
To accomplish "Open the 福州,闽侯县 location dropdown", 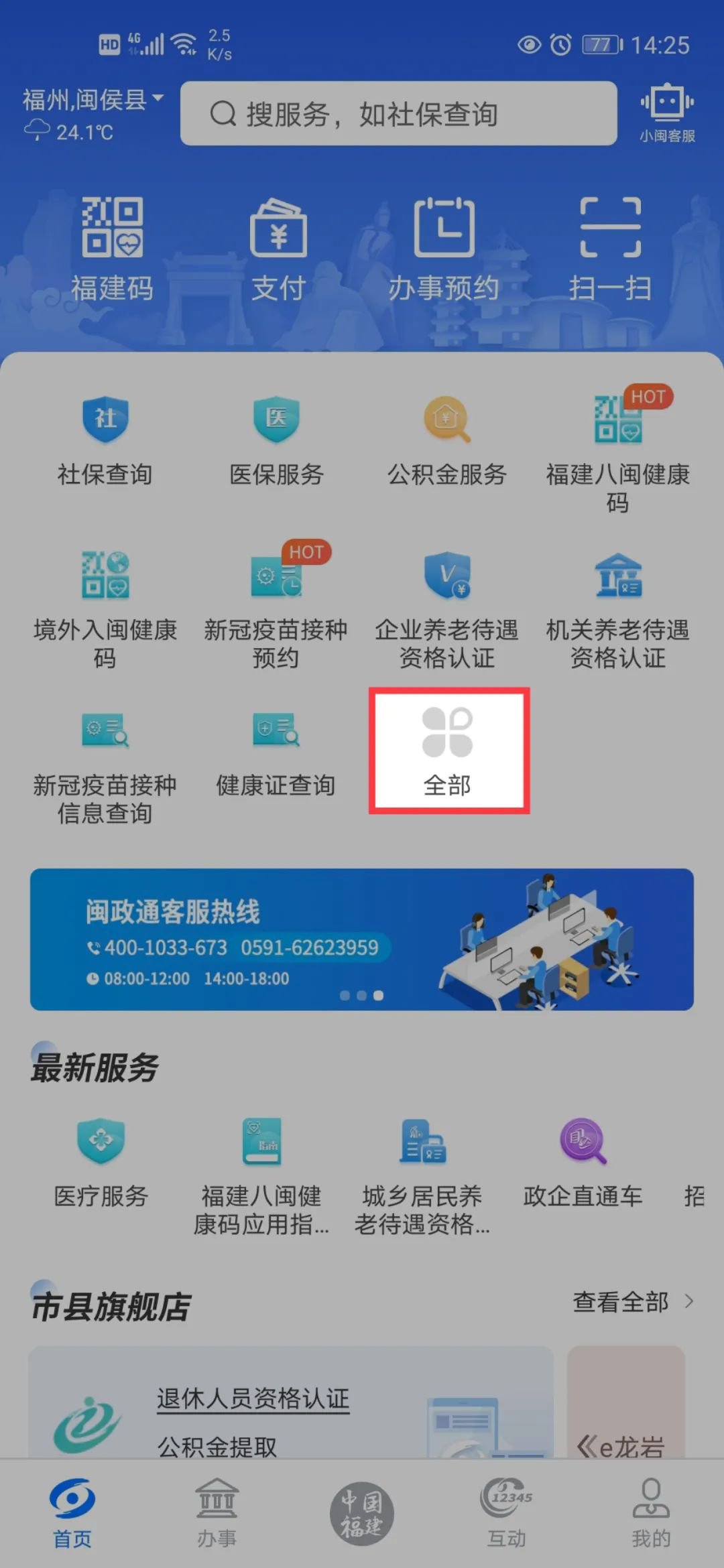I will pyautogui.click(x=93, y=101).
